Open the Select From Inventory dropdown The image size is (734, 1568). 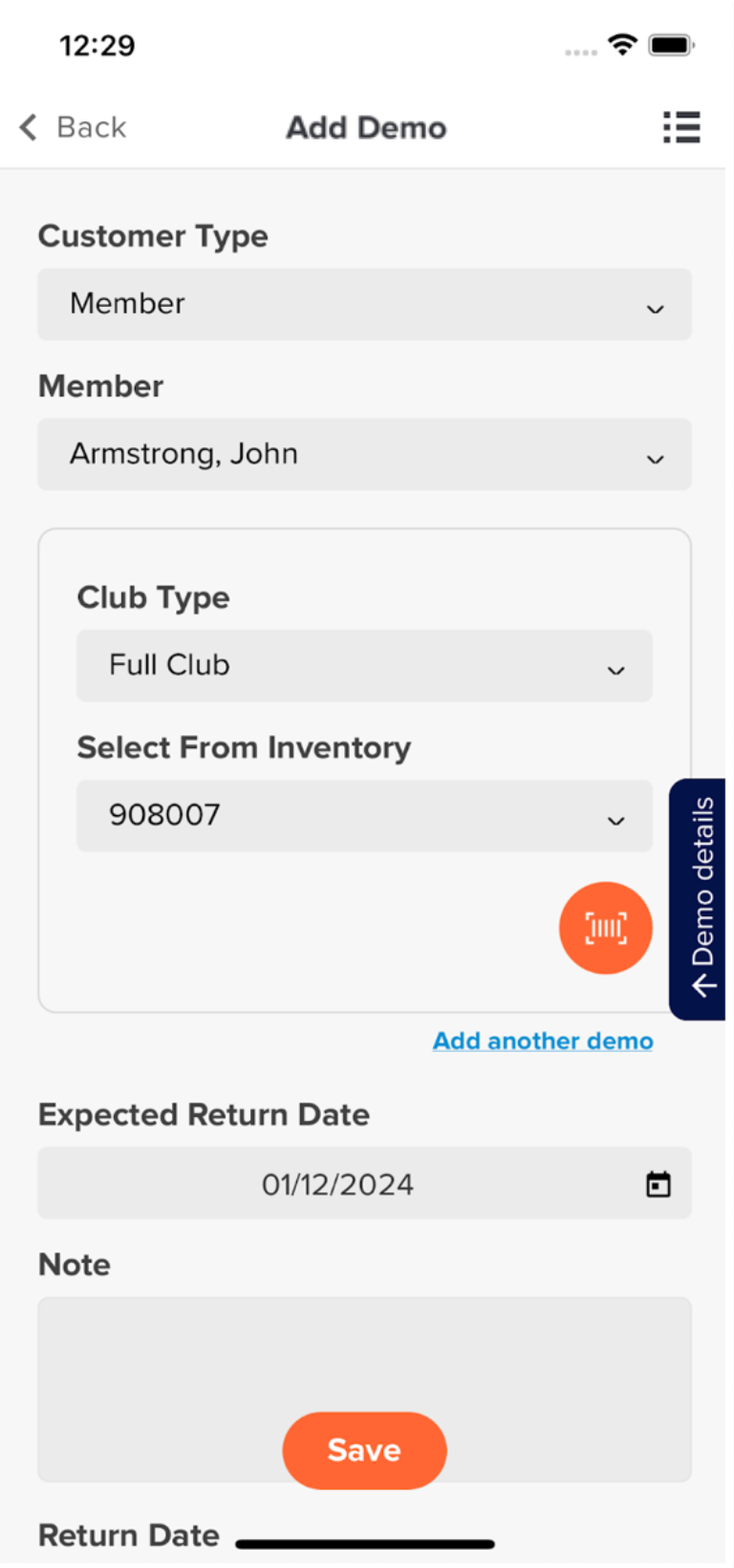point(364,816)
